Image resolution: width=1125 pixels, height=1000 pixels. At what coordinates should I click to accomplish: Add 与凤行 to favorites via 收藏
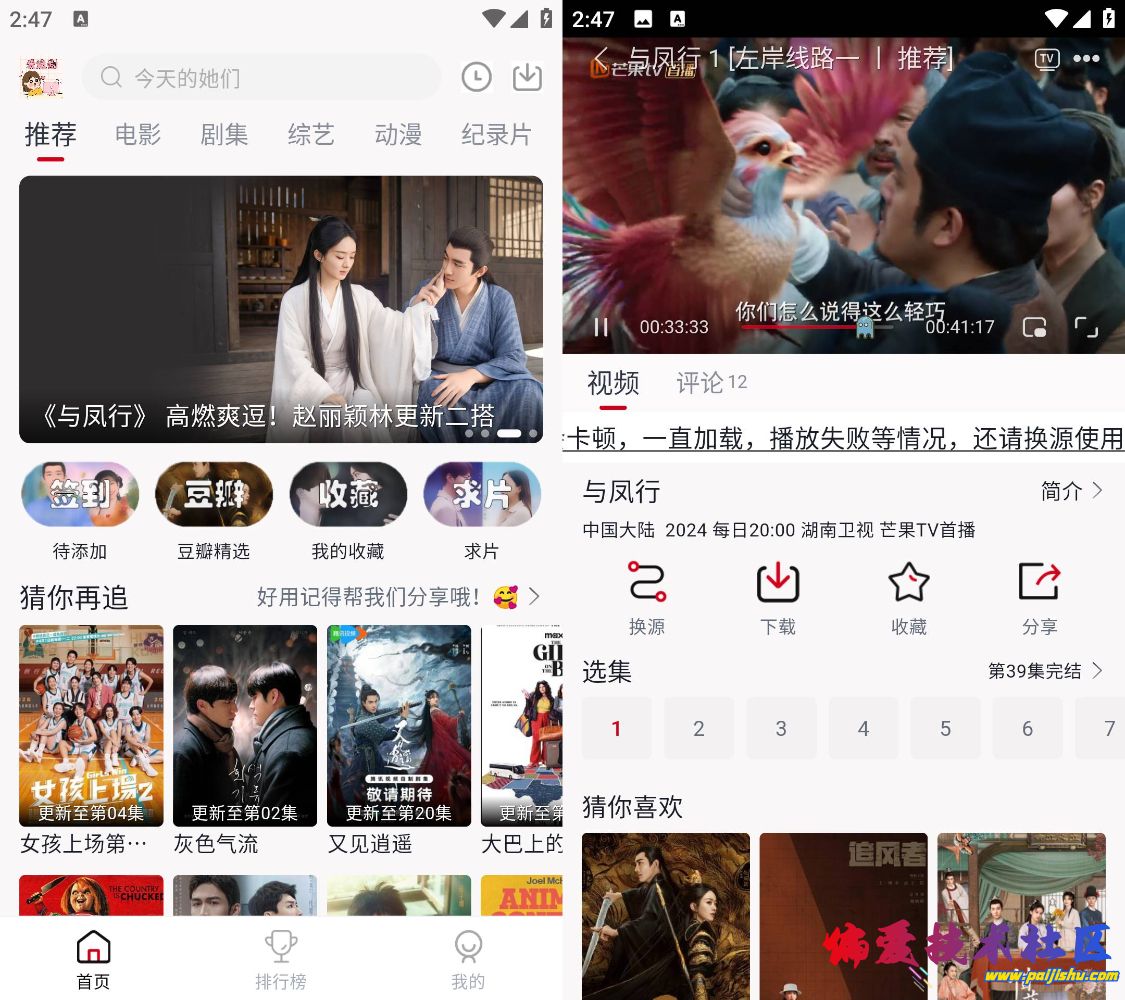coord(909,597)
